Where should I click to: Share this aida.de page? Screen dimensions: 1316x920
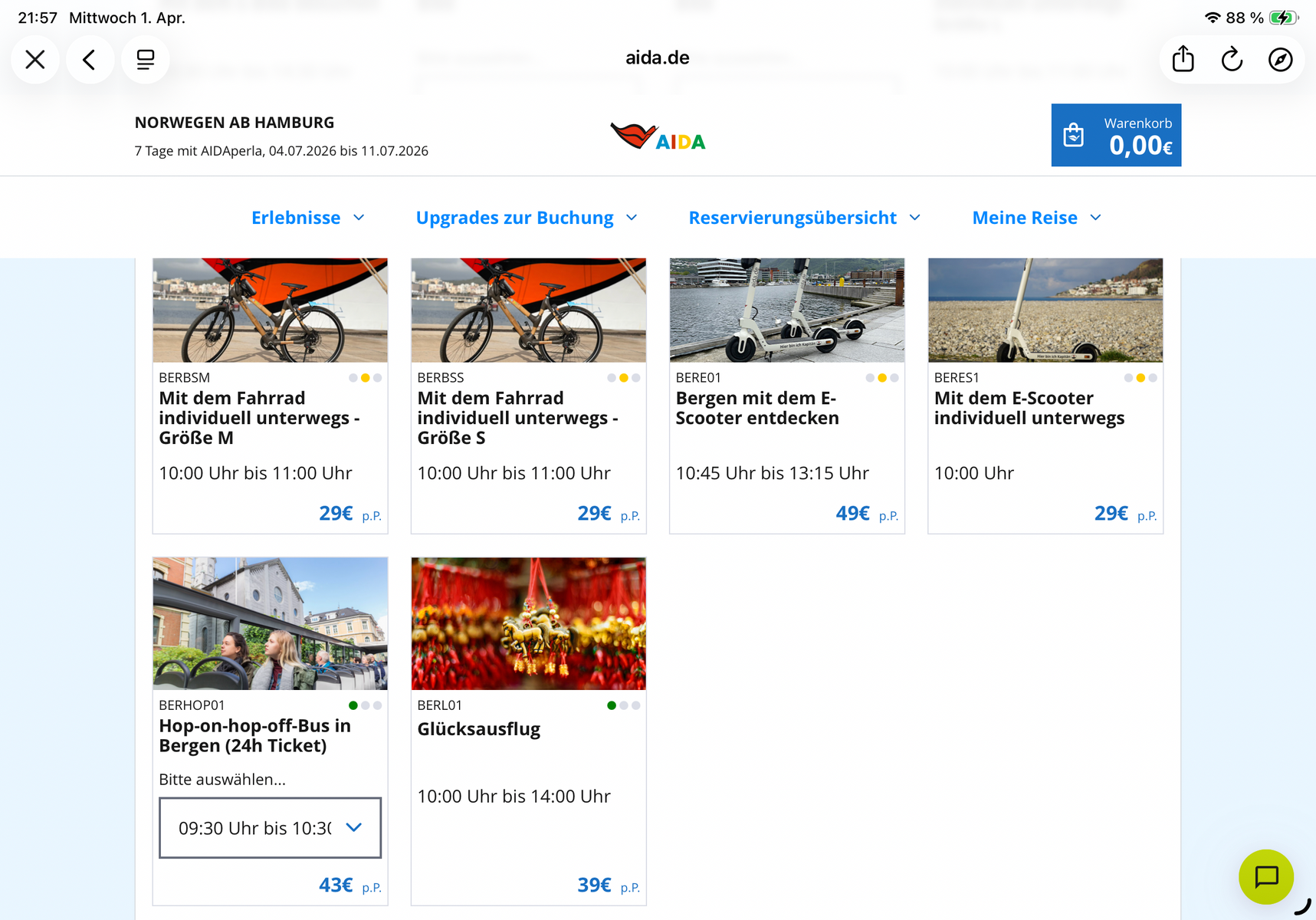click(x=1183, y=59)
